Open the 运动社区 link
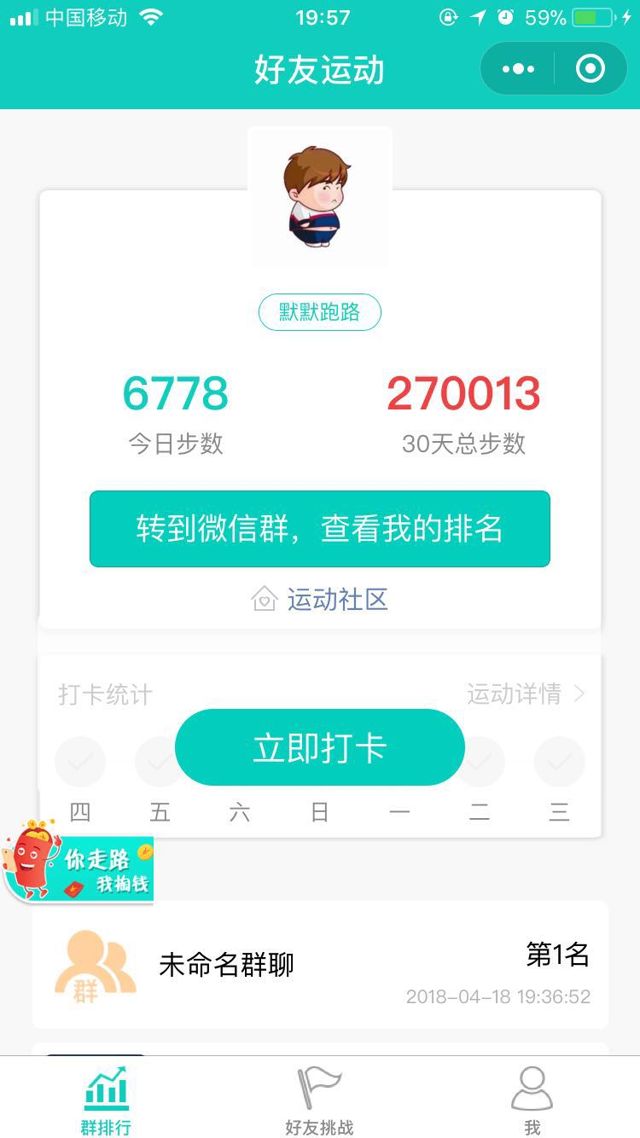The image size is (640, 1138). [320, 600]
